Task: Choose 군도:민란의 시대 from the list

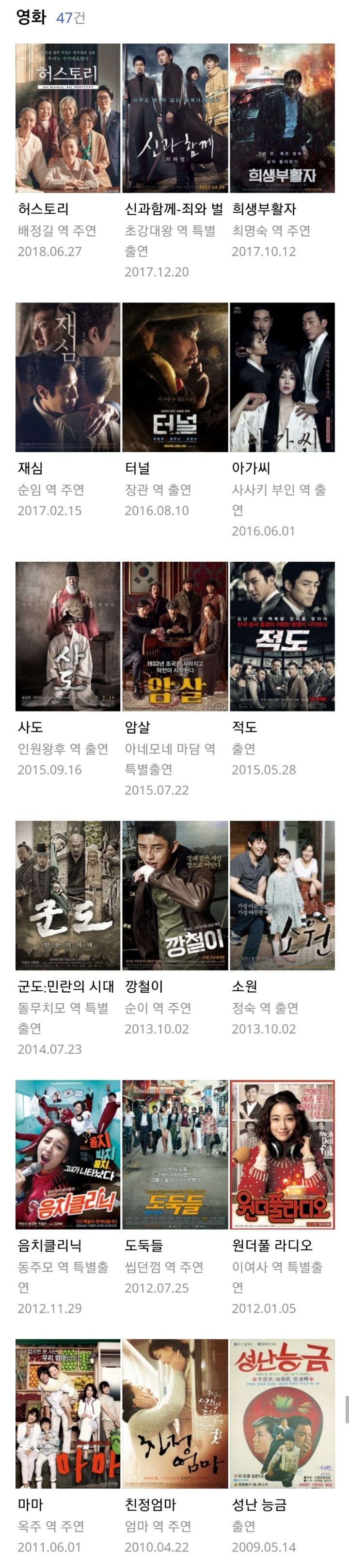Action: pyautogui.click(x=67, y=895)
